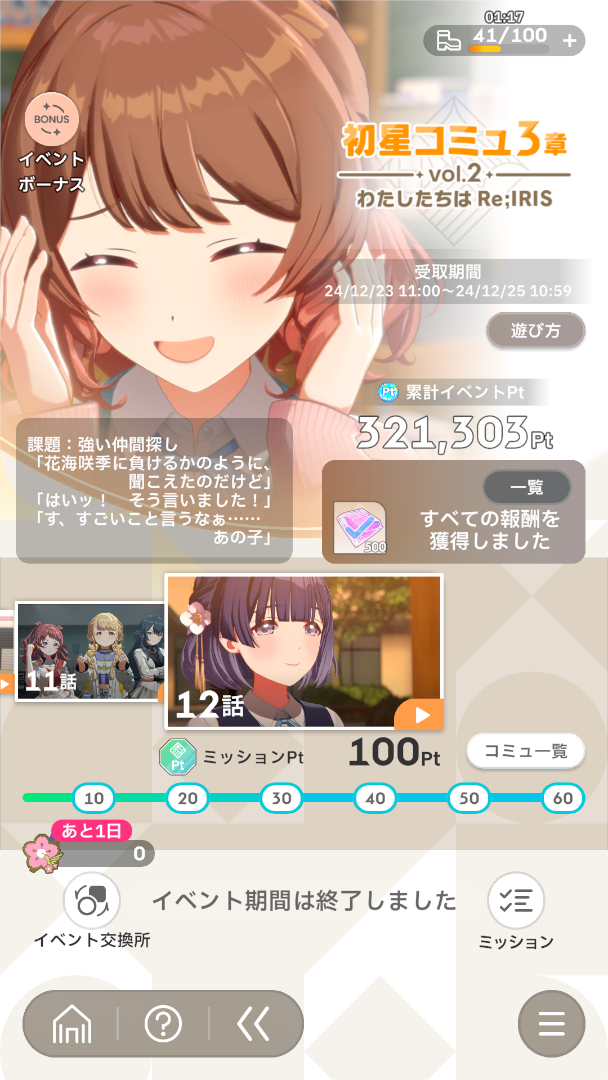Open the help question mark
This screenshot has height=1080, width=608.
[163, 1024]
